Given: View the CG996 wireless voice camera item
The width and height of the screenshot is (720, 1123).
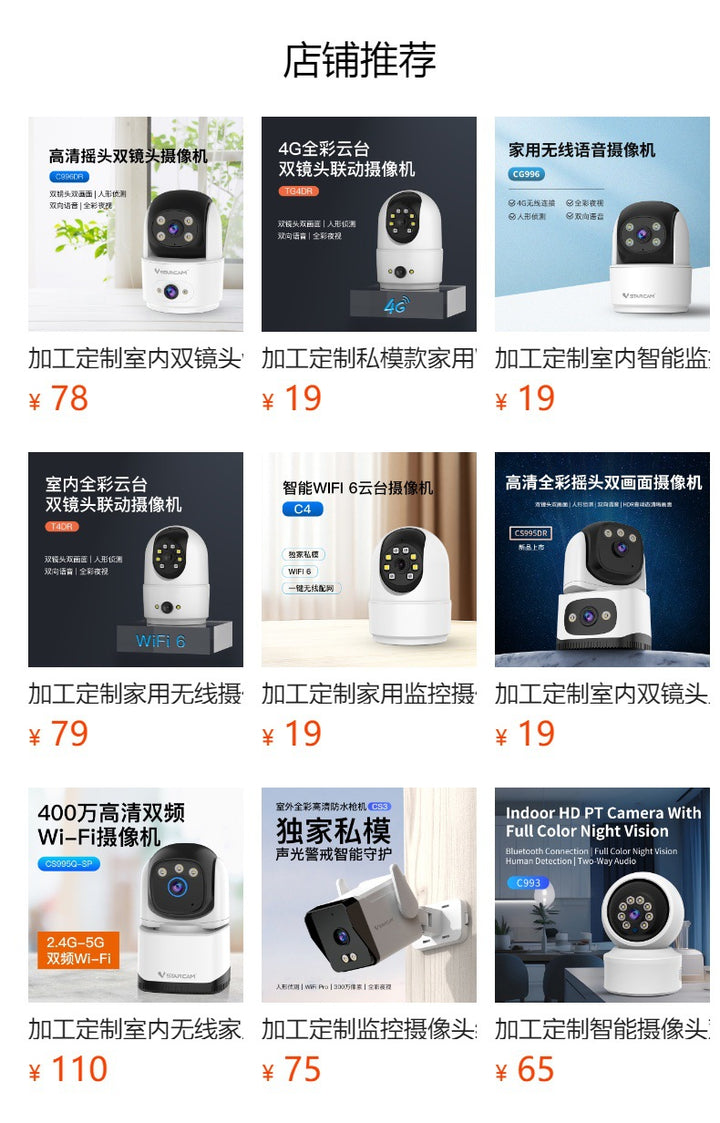Looking at the screenshot, I should pos(602,224).
